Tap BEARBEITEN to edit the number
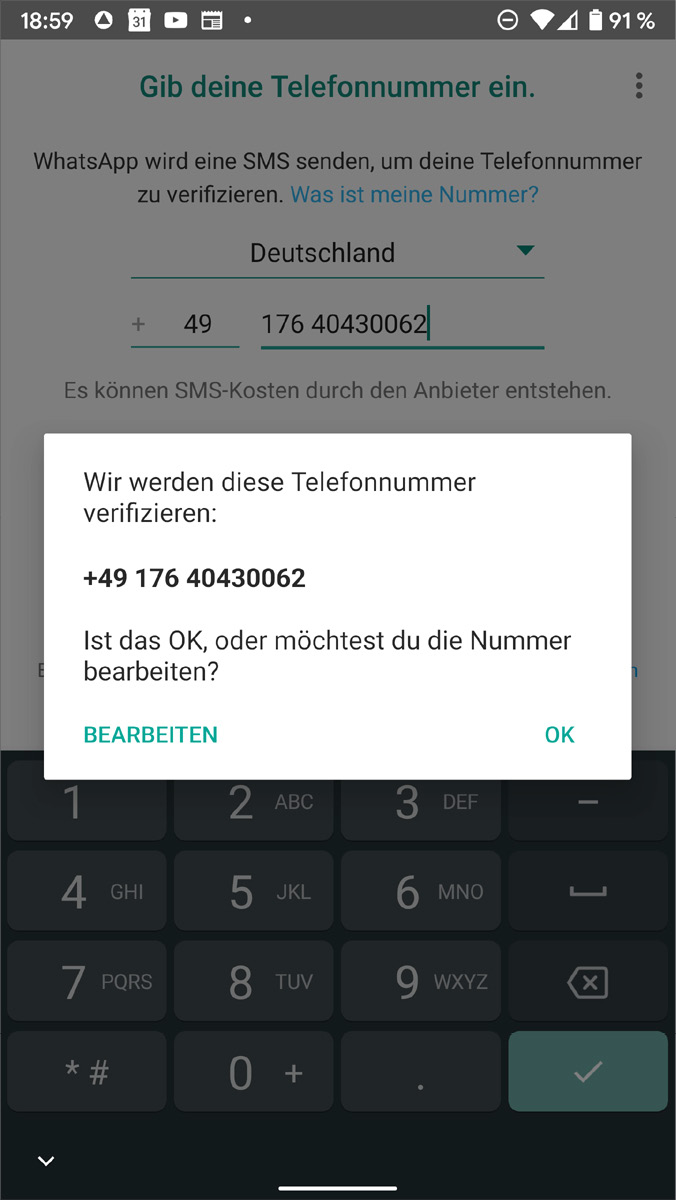Screen dimensions: 676x1200 (150, 735)
